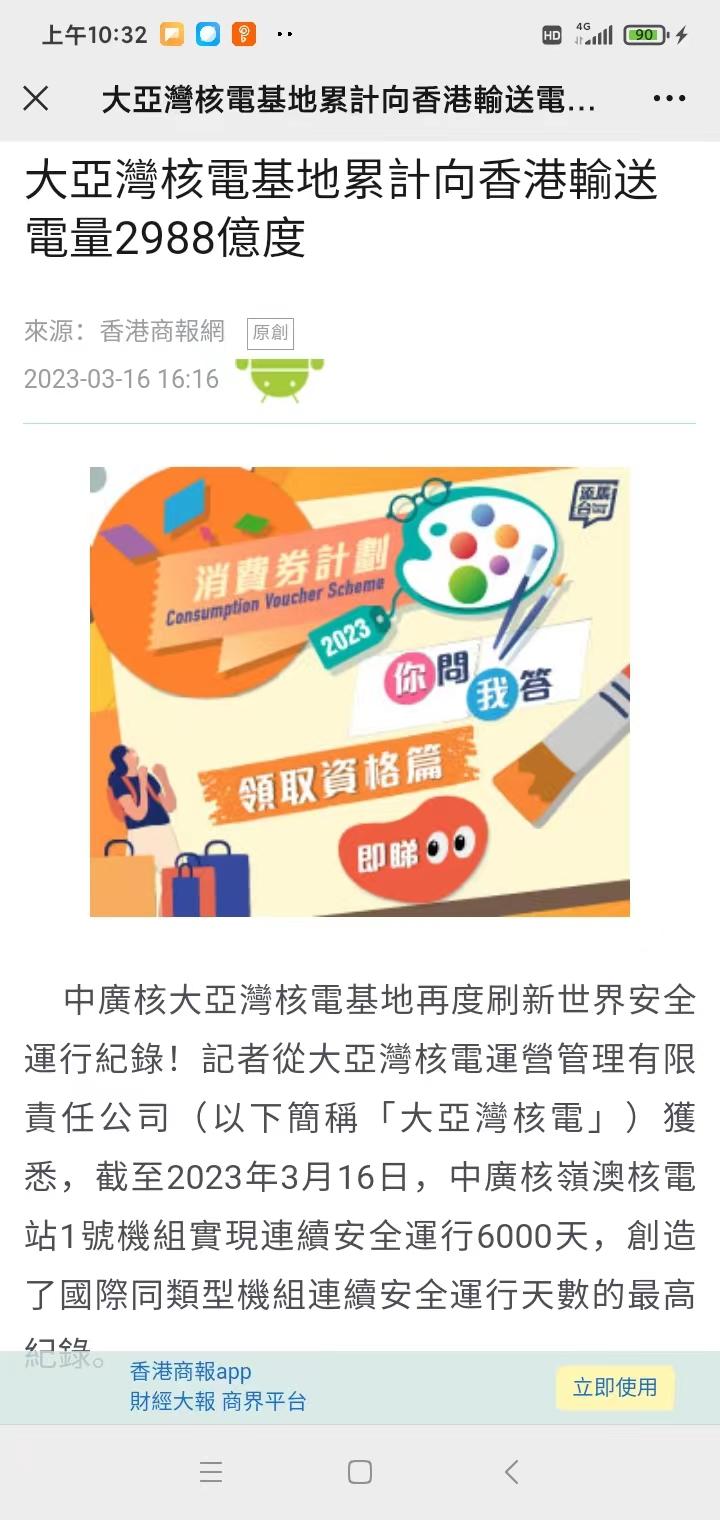Tap the 立即使用 button

tap(615, 1387)
